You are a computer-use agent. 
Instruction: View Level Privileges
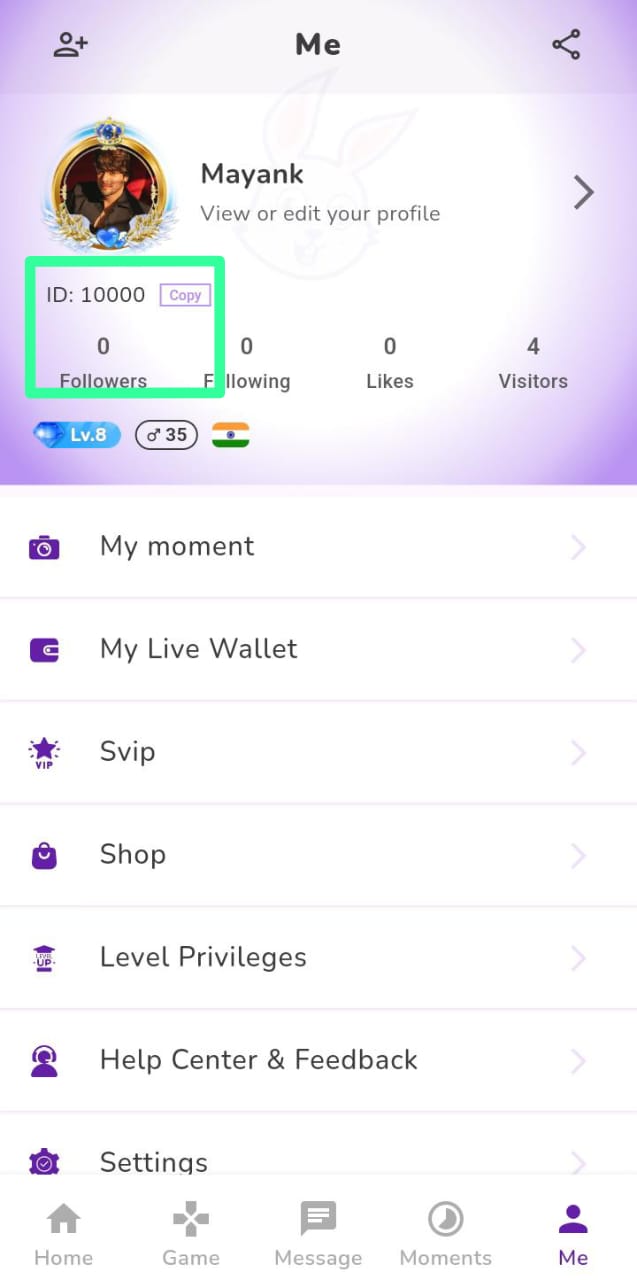click(318, 958)
